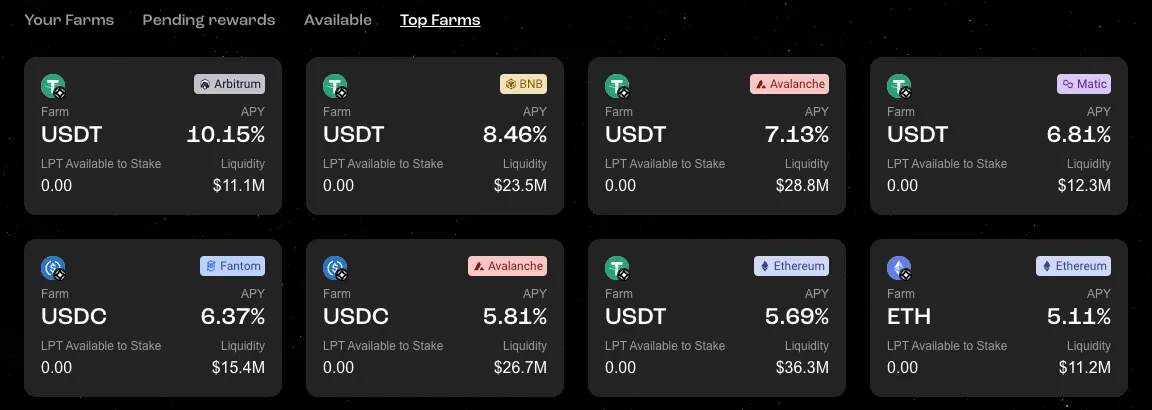Select the Available tab
1152x410 pixels.
pos(337,20)
